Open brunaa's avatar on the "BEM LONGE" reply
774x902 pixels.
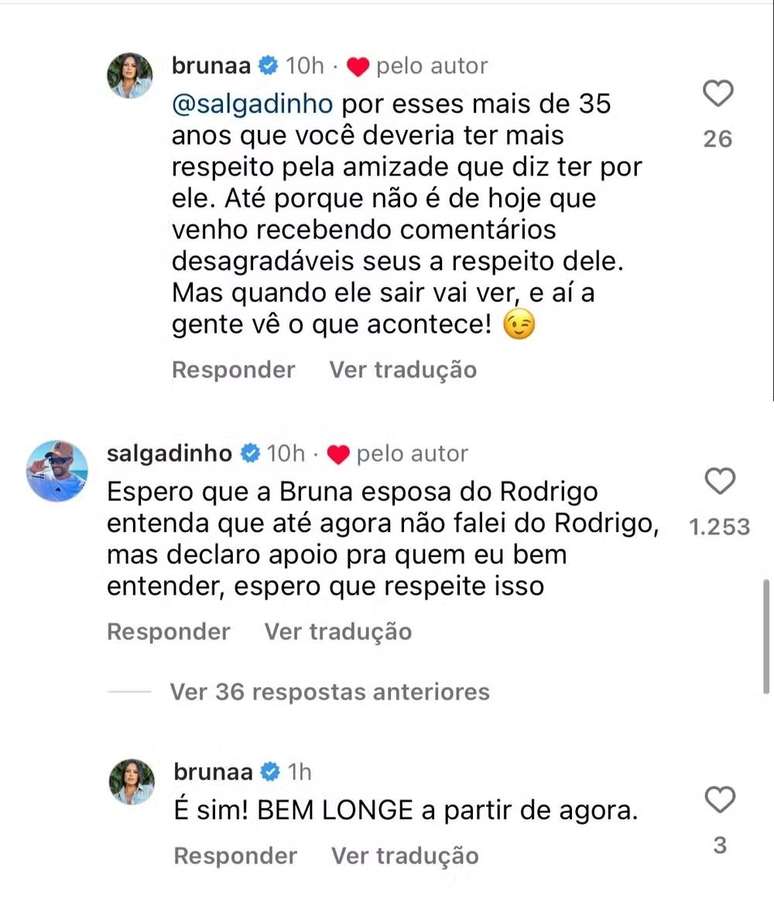click(x=131, y=781)
